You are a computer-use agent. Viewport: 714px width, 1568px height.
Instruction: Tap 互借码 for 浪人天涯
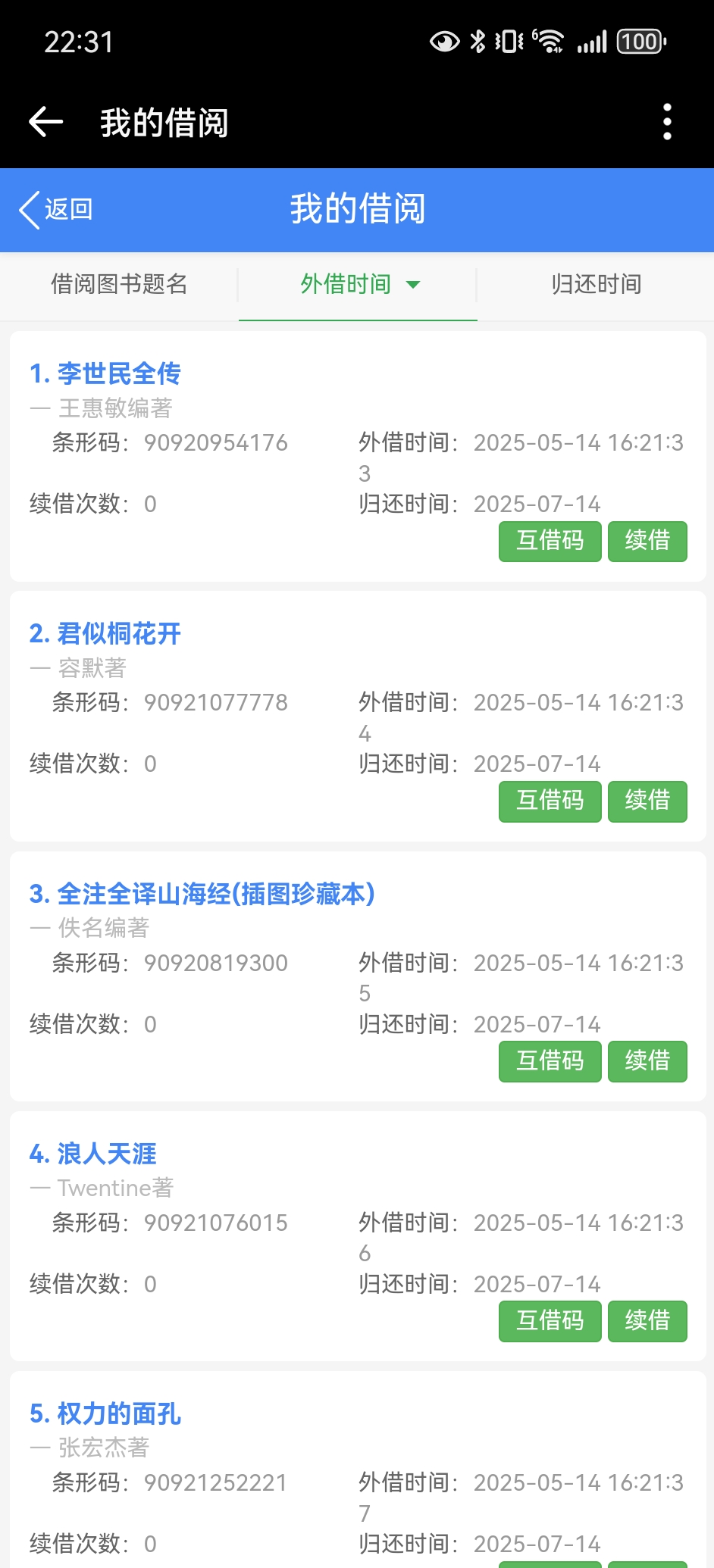tap(550, 1320)
